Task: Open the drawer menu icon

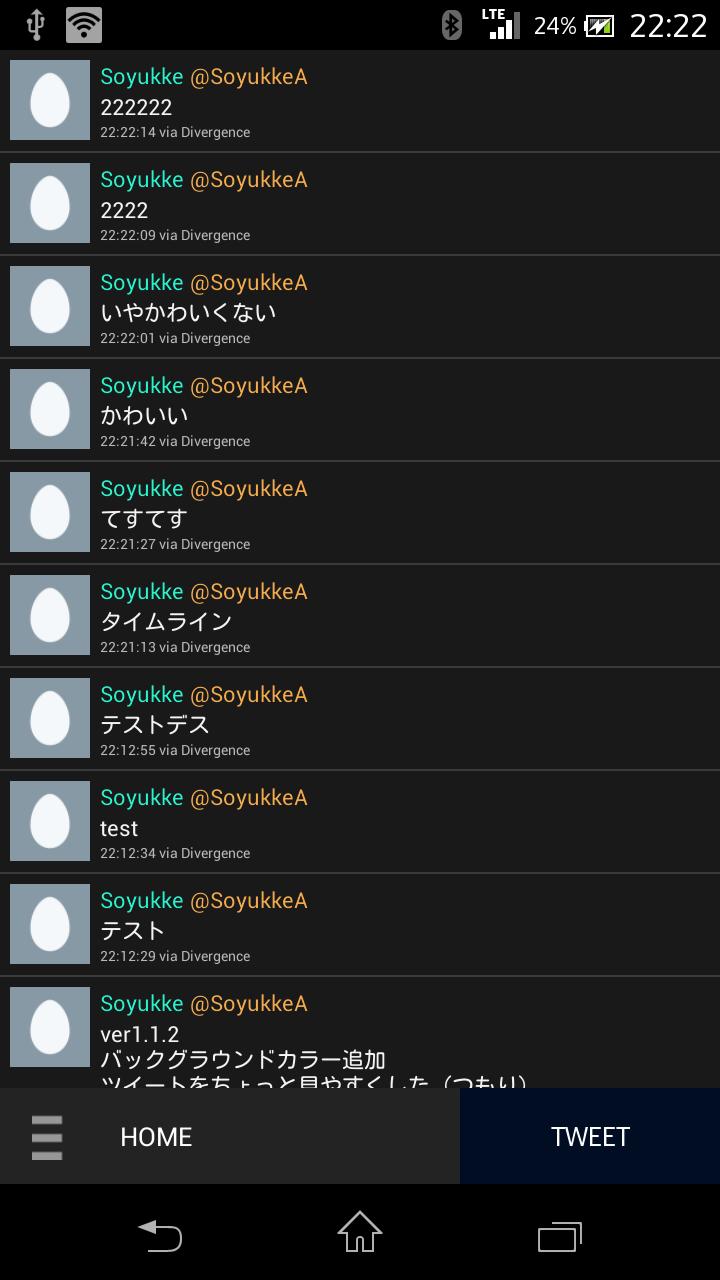Action: pyautogui.click(x=47, y=1137)
